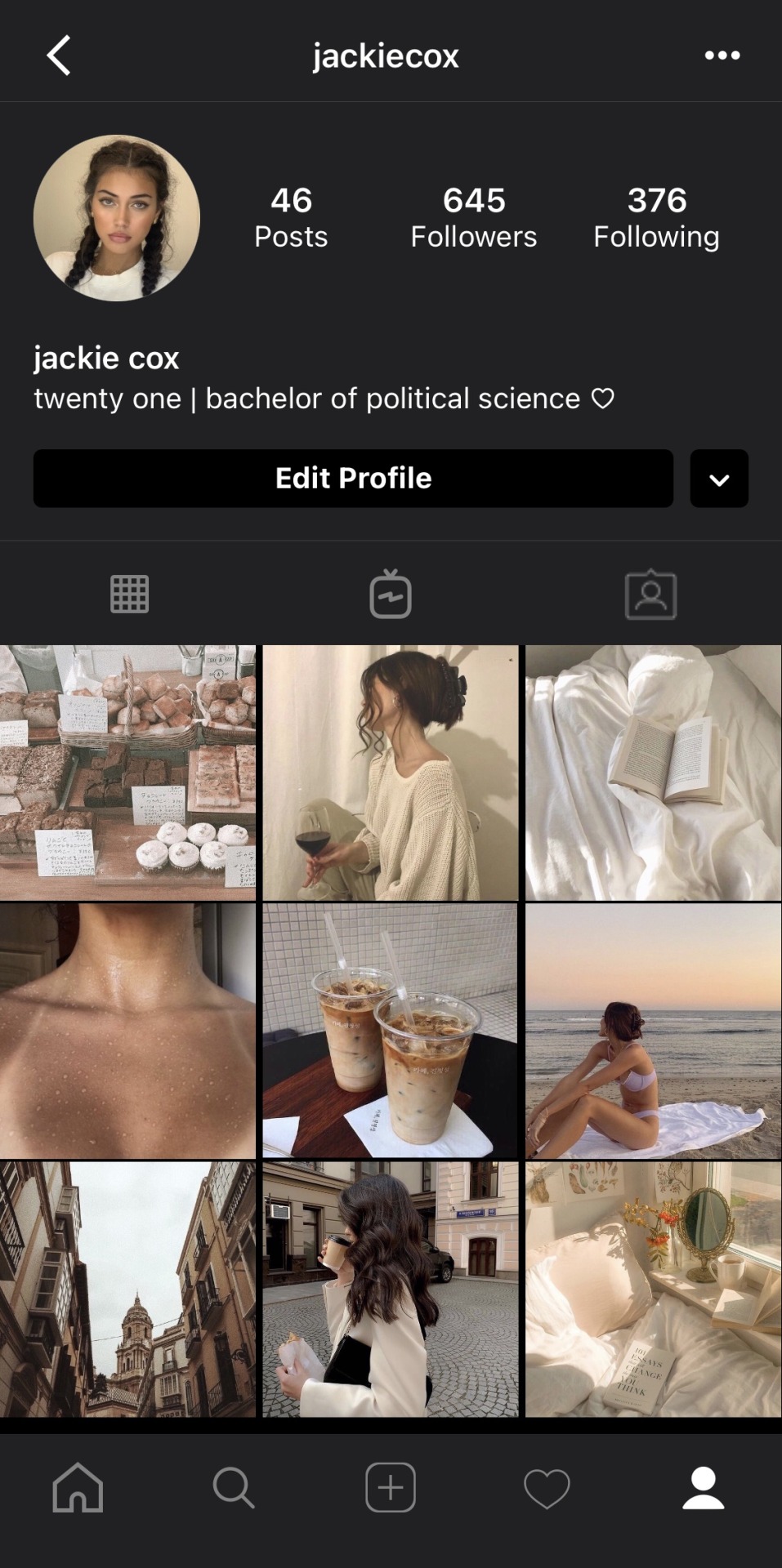Image resolution: width=782 pixels, height=1568 pixels.
Task: Open the three-dot overflow menu
Action: coord(722,56)
